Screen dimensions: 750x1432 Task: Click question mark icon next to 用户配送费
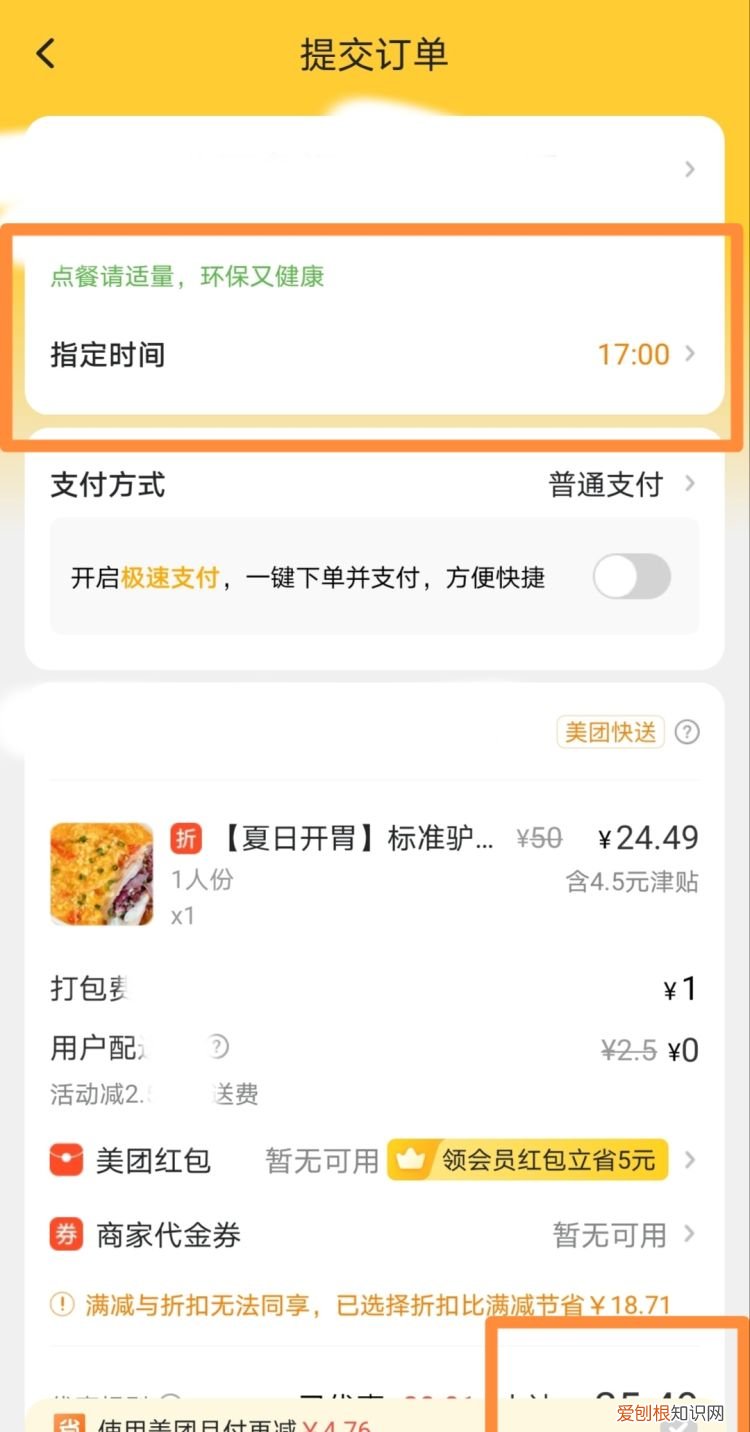pyautogui.click(x=218, y=1047)
